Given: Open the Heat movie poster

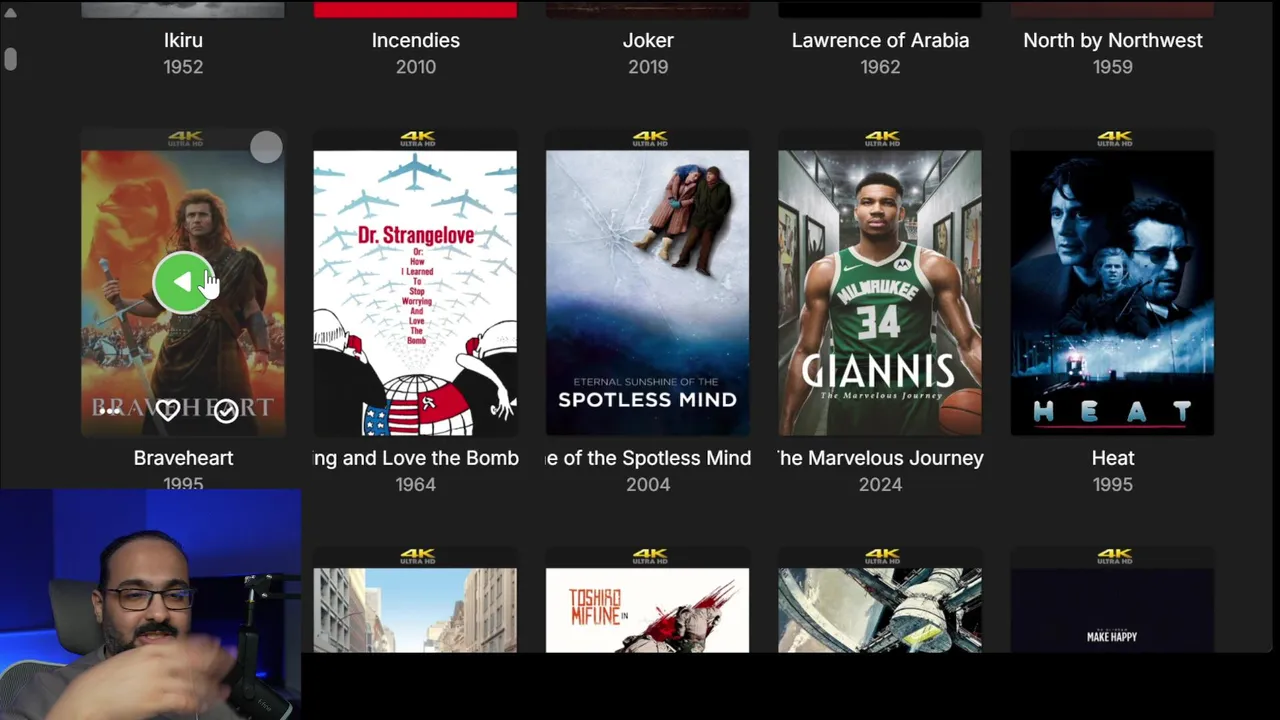Looking at the screenshot, I should 1112,292.
